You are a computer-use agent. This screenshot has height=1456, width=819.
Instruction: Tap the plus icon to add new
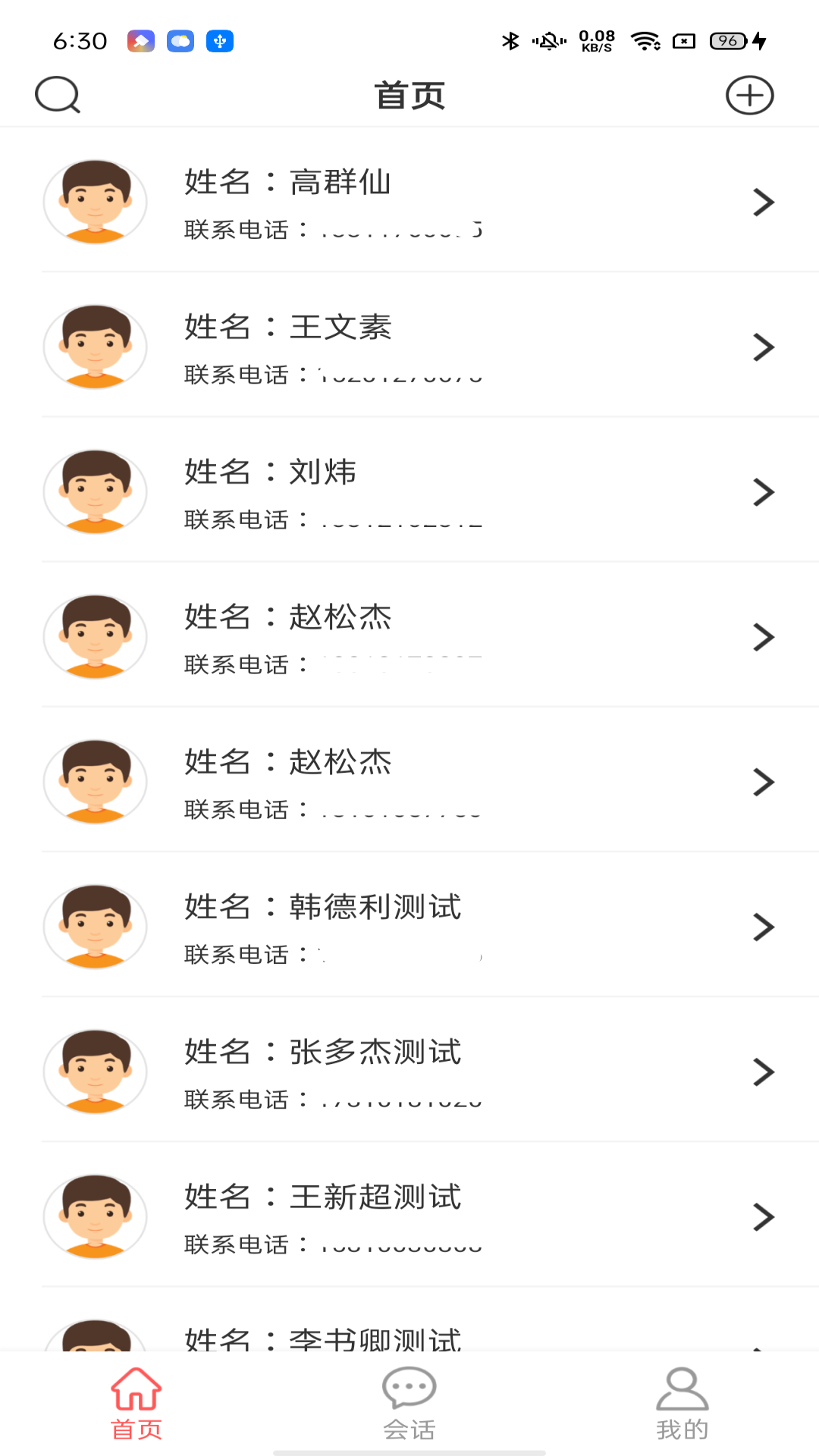[749, 96]
